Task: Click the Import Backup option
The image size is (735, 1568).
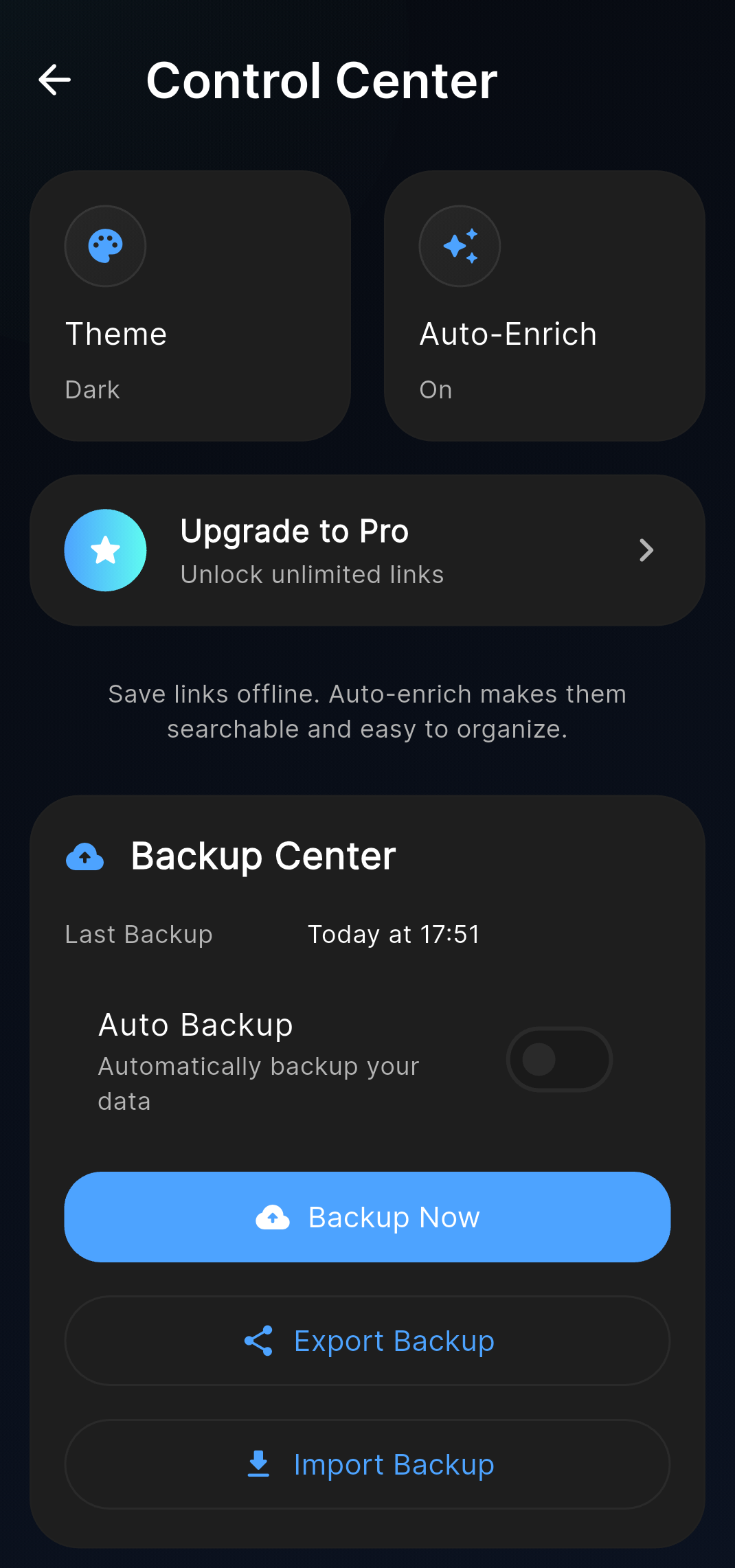Action: point(367,1464)
